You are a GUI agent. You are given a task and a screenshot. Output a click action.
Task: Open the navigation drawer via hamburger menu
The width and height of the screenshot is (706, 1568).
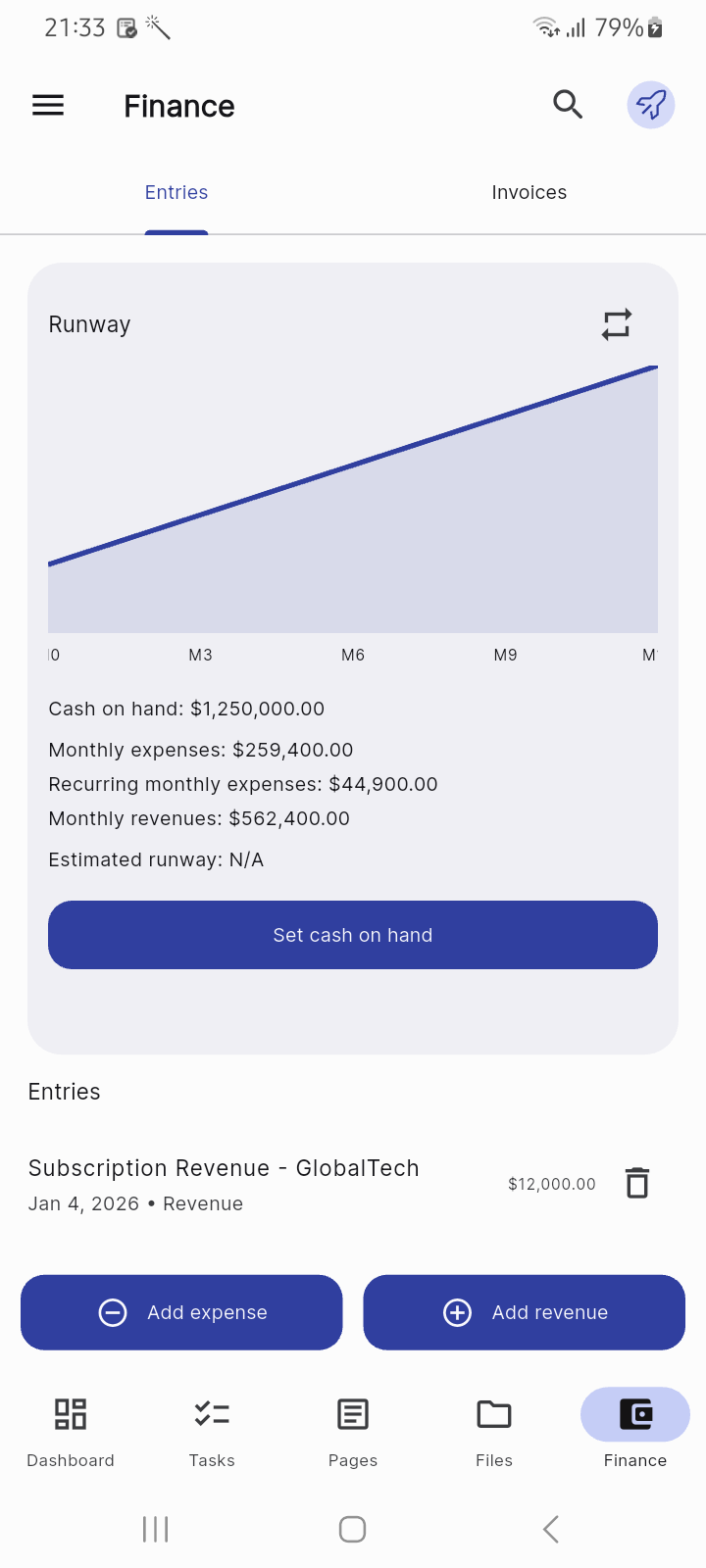click(x=47, y=105)
